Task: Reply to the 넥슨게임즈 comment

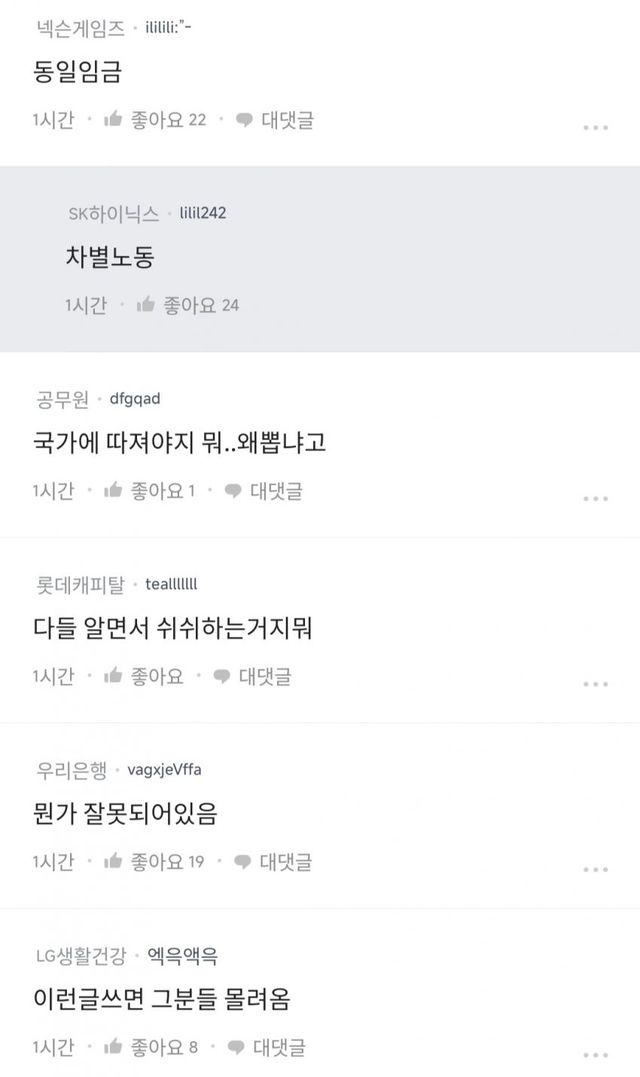Action: tap(275, 120)
